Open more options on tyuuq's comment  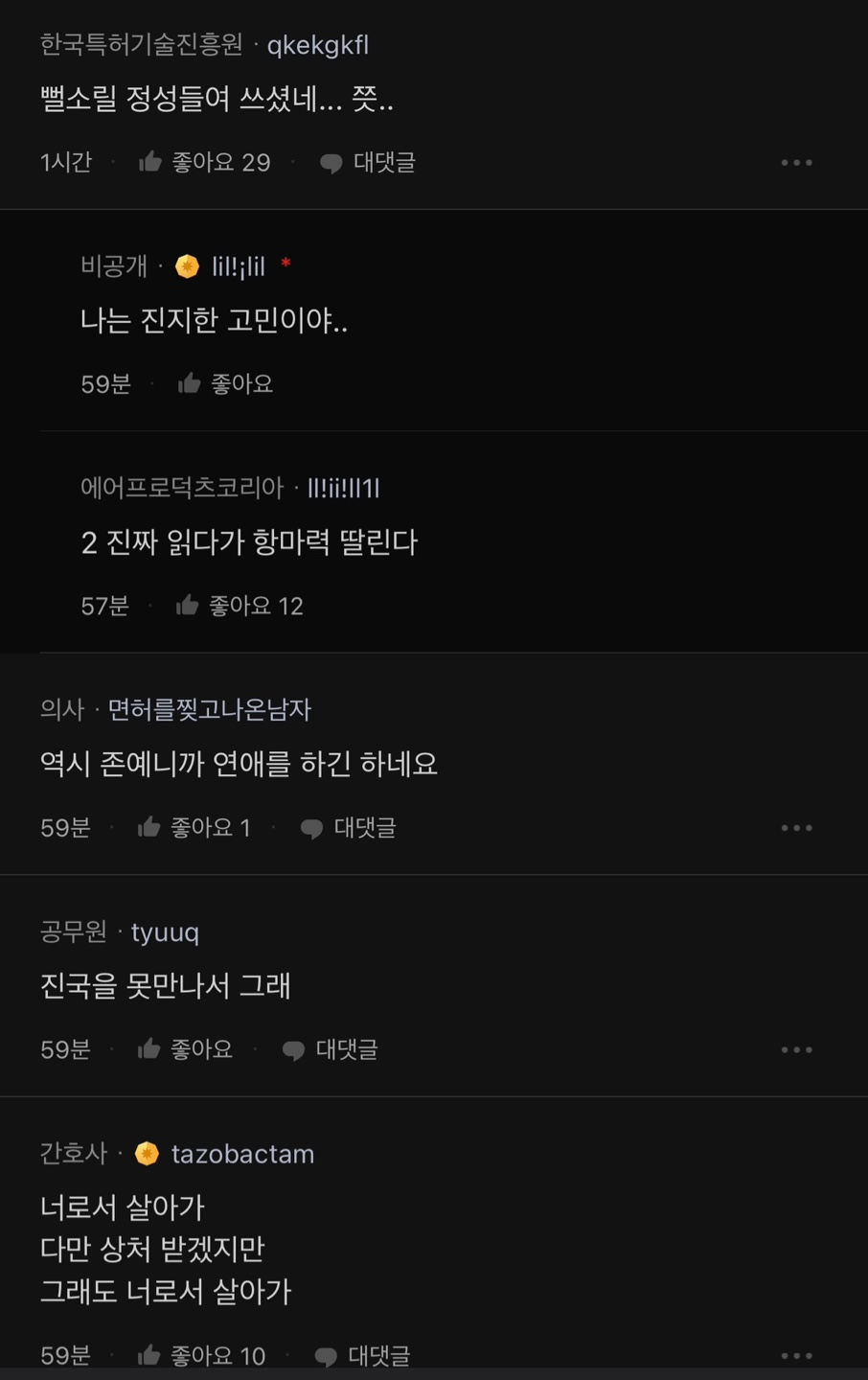pos(796,1049)
